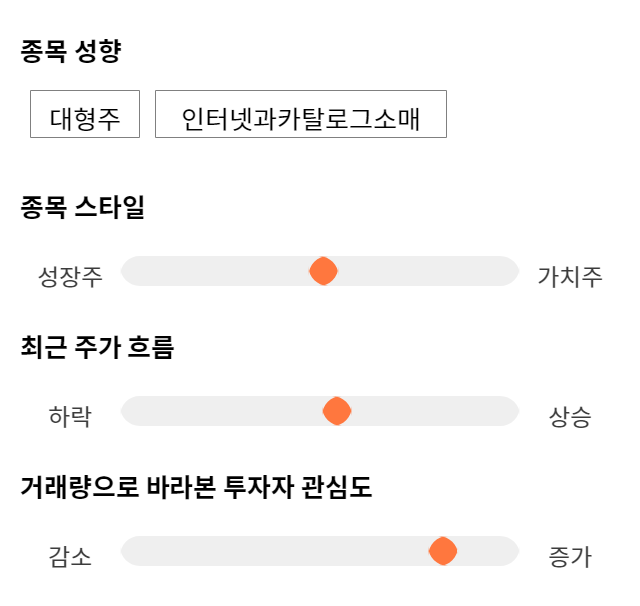The width and height of the screenshot is (640, 606).
Task: Select the 대형주 tag chip
Action: point(85,114)
